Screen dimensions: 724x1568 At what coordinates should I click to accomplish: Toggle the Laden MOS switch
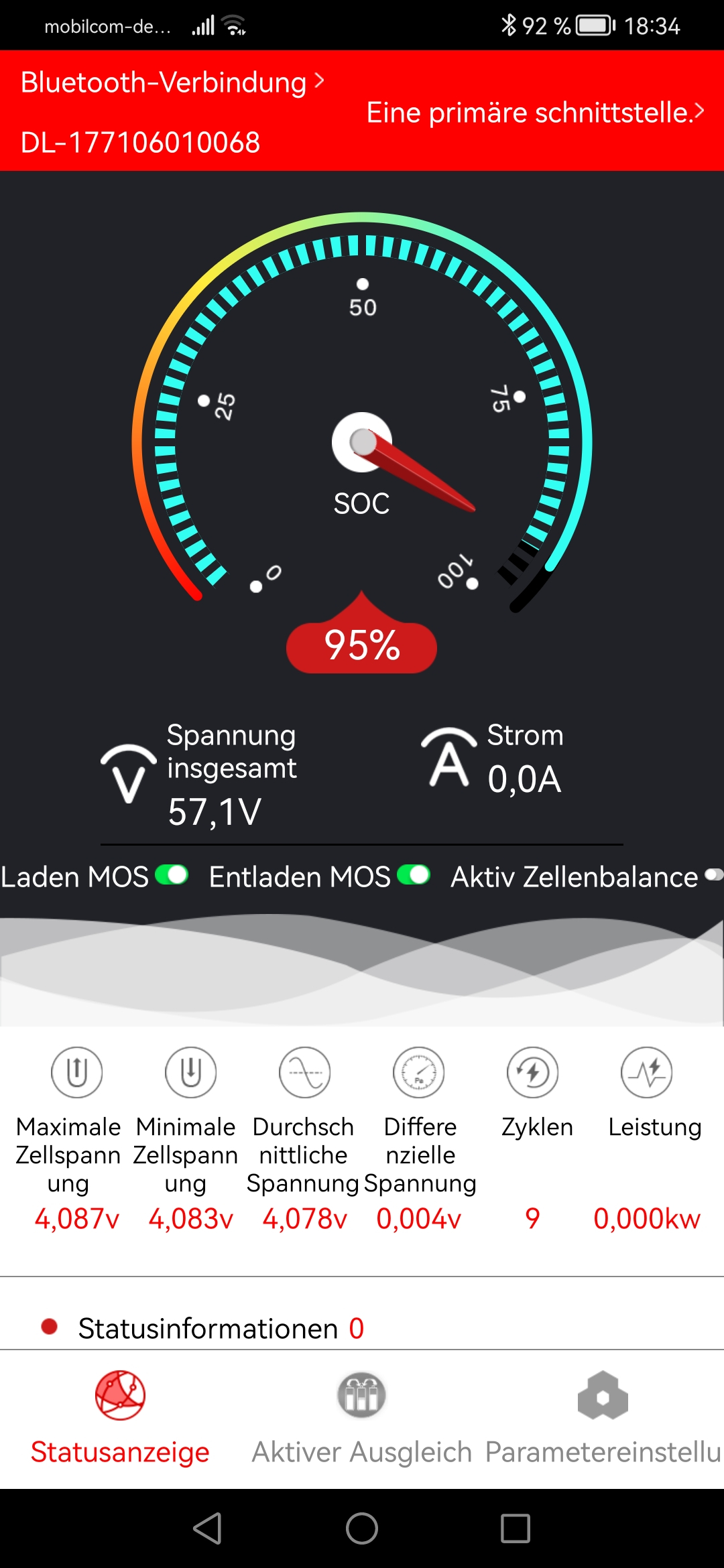pyautogui.click(x=172, y=875)
